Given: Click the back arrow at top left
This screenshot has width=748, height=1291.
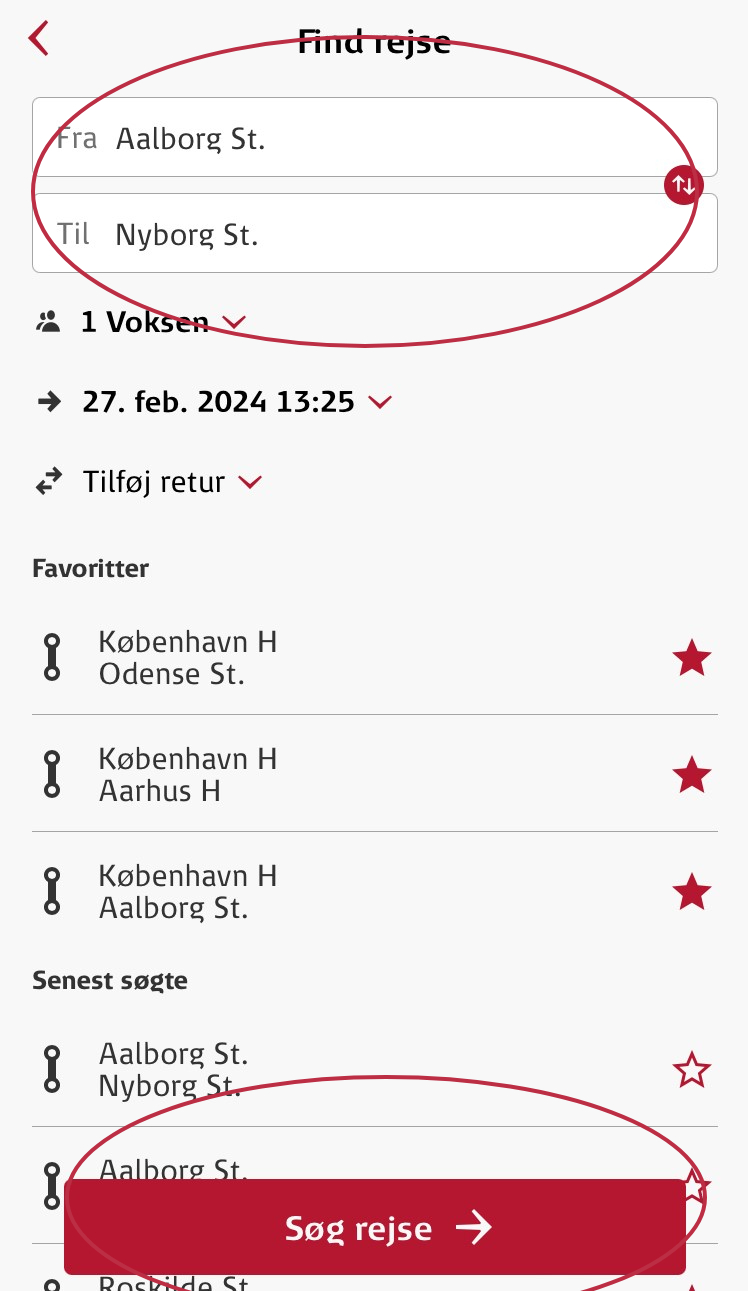Looking at the screenshot, I should 38,38.
